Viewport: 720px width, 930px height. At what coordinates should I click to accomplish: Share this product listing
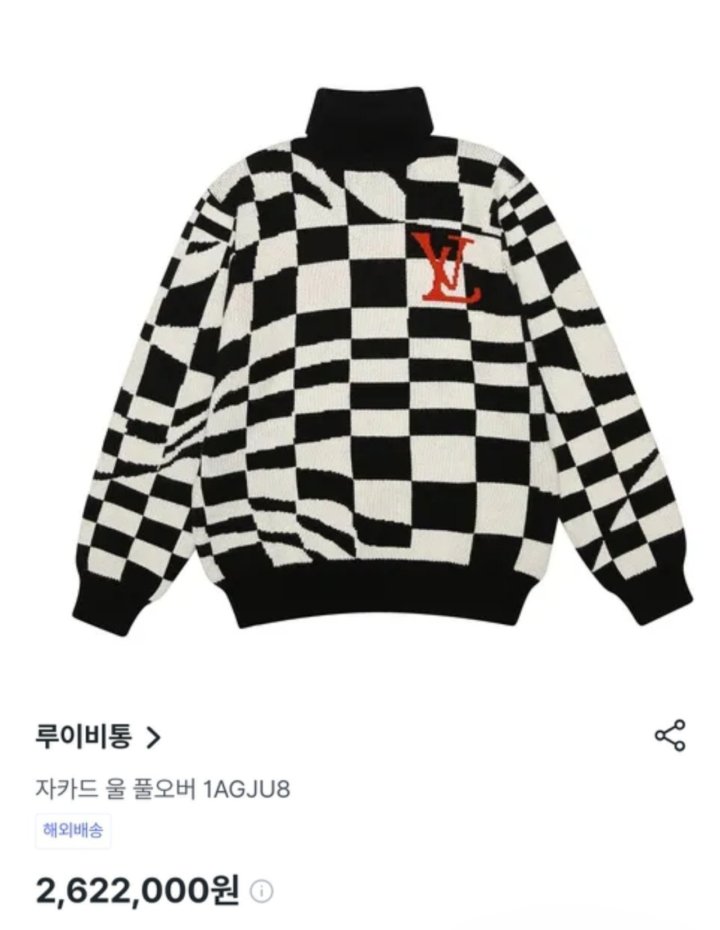click(669, 735)
